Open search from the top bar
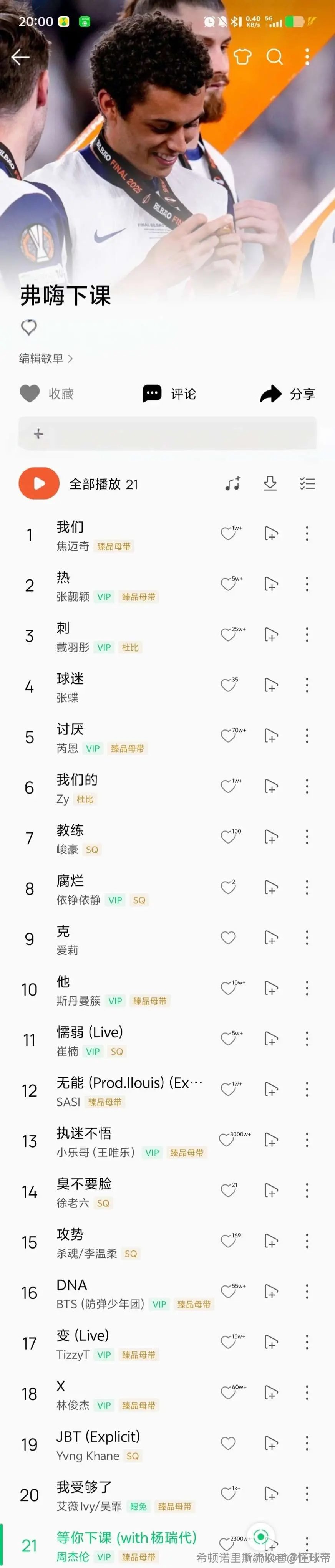The height and width of the screenshot is (1568, 335). [275, 57]
